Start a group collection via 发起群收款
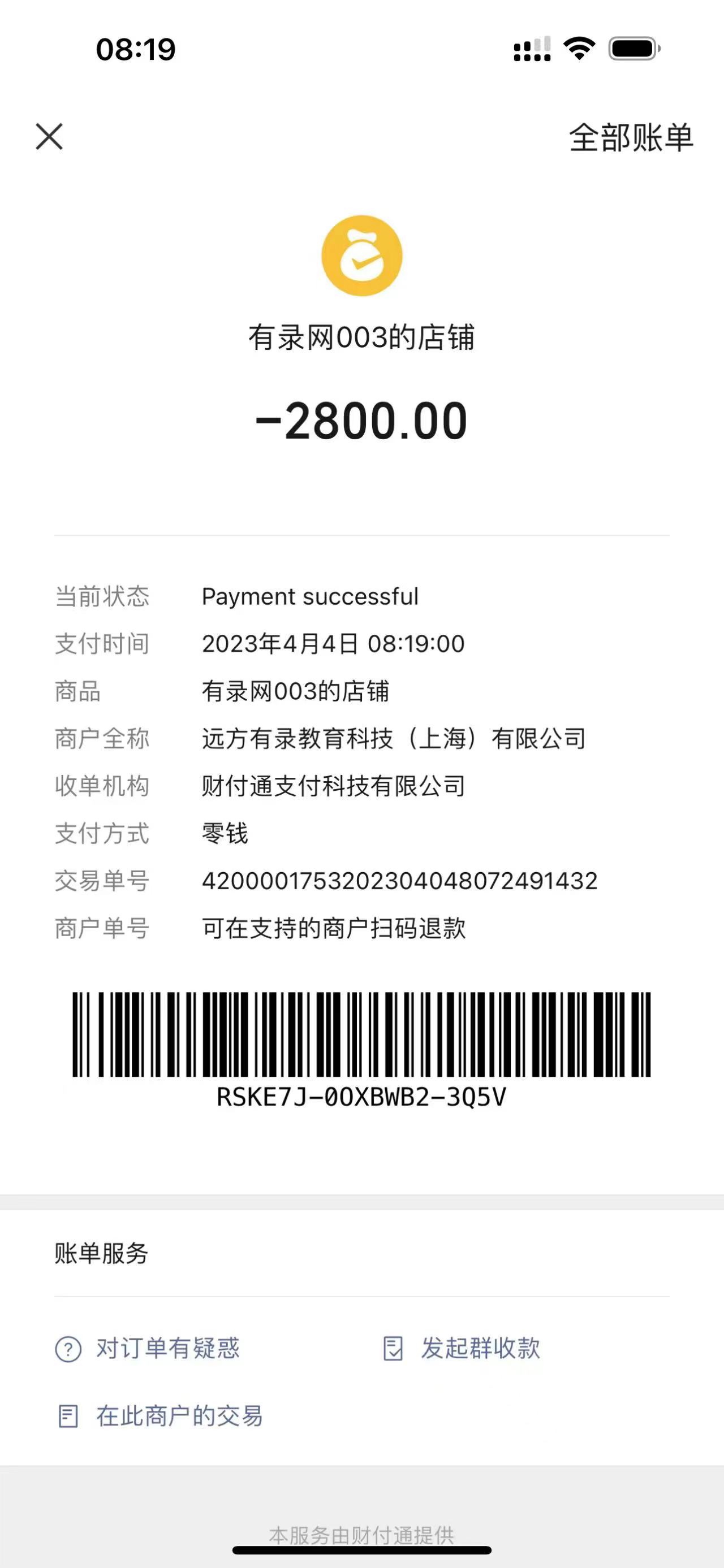The height and width of the screenshot is (1568, 724). coord(462,1348)
